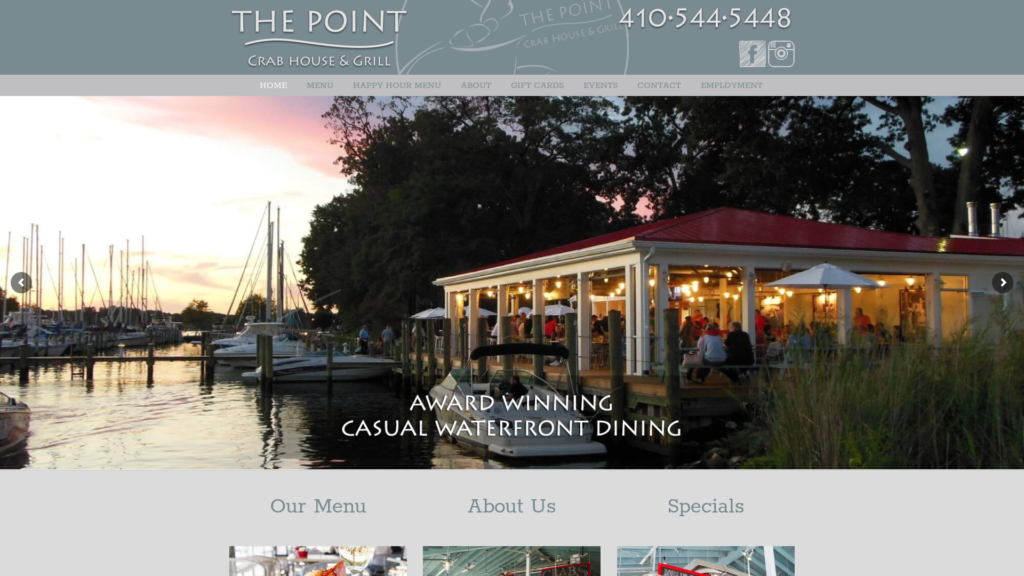Open the About Us photo tile
The height and width of the screenshot is (576, 1024).
point(511,561)
